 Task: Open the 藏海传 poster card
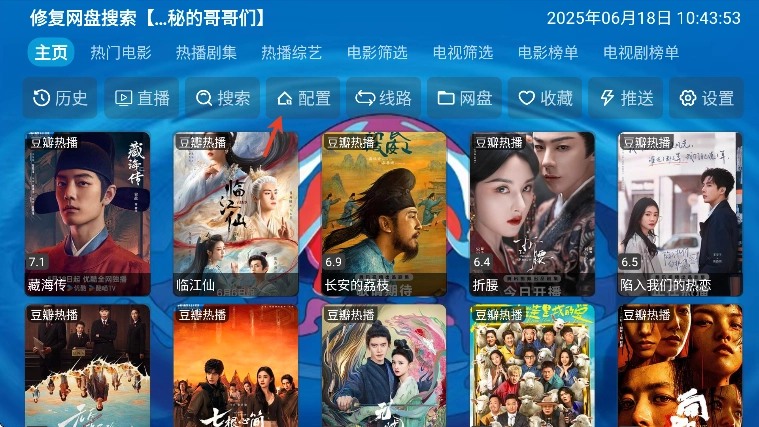[x=88, y=214]
